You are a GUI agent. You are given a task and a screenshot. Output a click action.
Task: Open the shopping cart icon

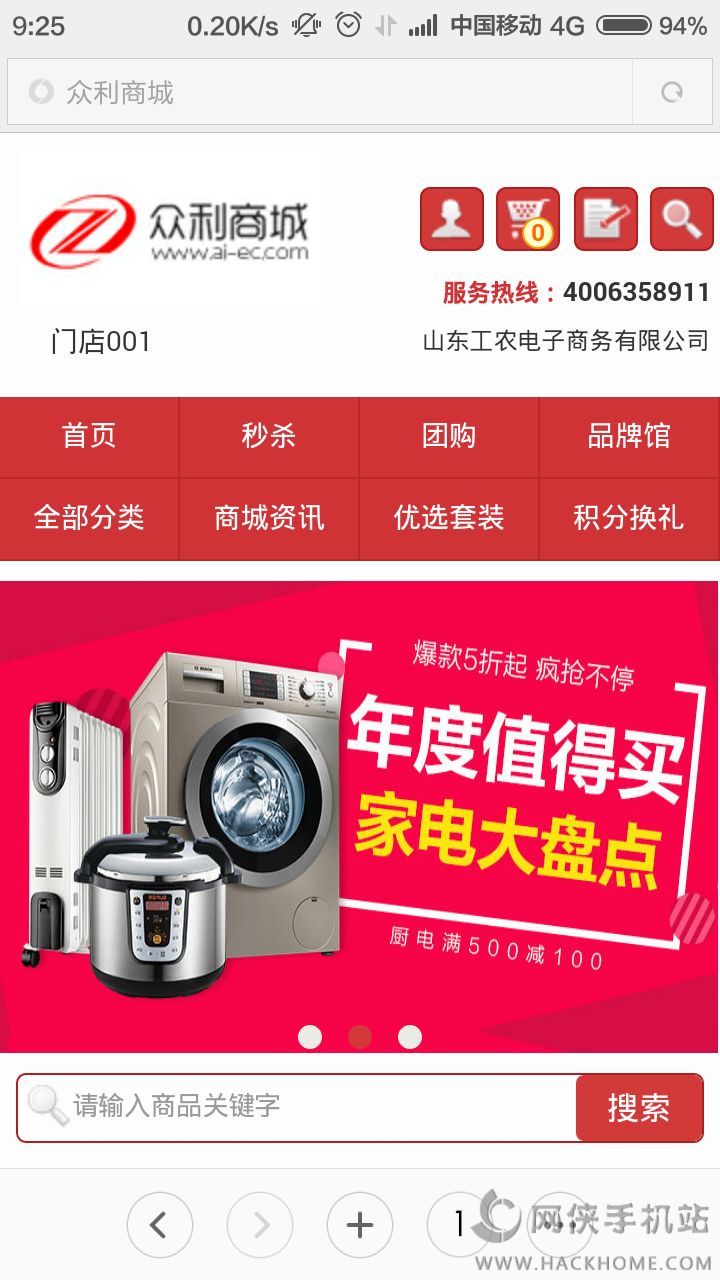pyautogui.click(x=528, y=219)
